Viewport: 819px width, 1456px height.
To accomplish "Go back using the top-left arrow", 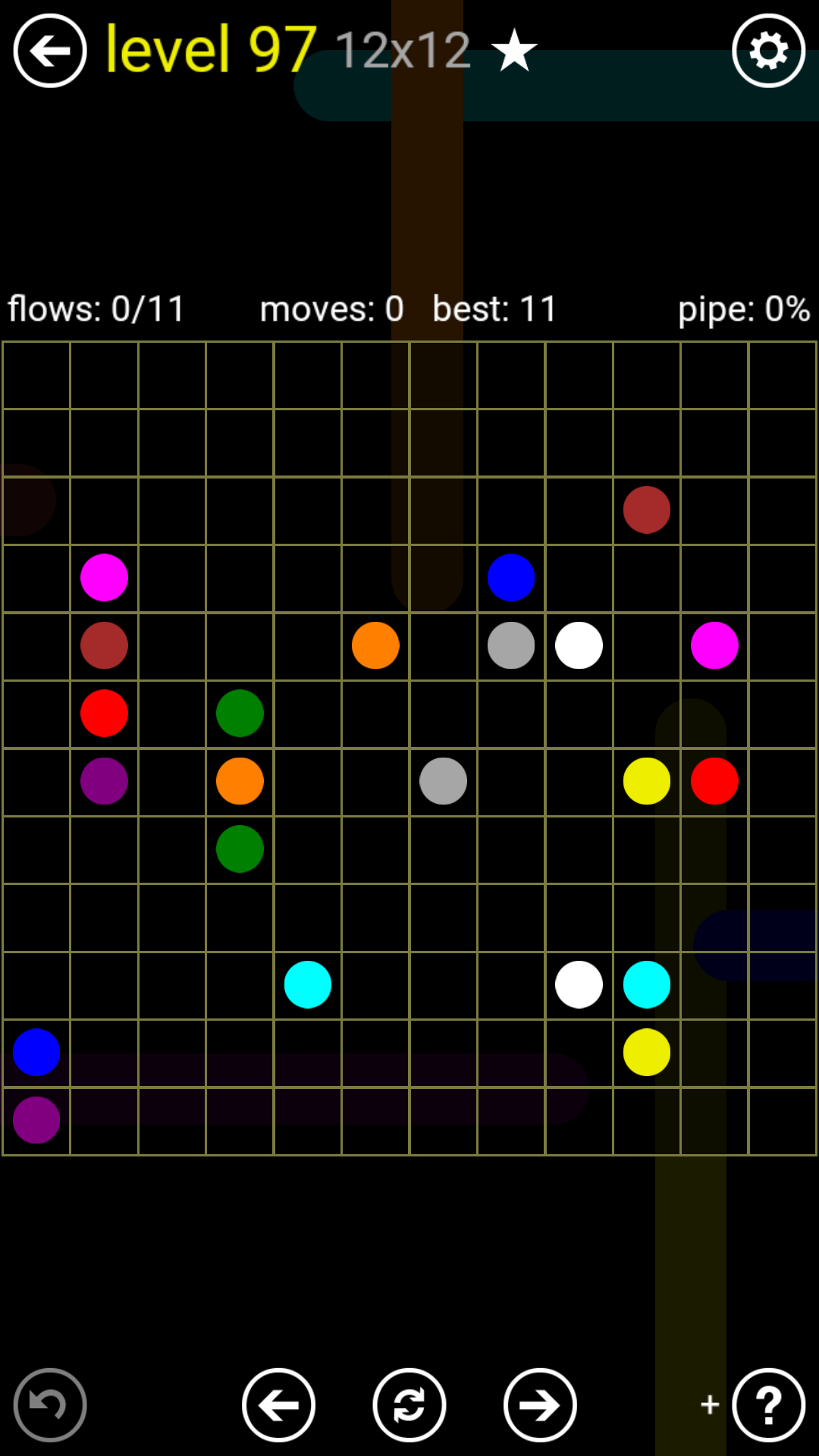I will pos(50,51).
